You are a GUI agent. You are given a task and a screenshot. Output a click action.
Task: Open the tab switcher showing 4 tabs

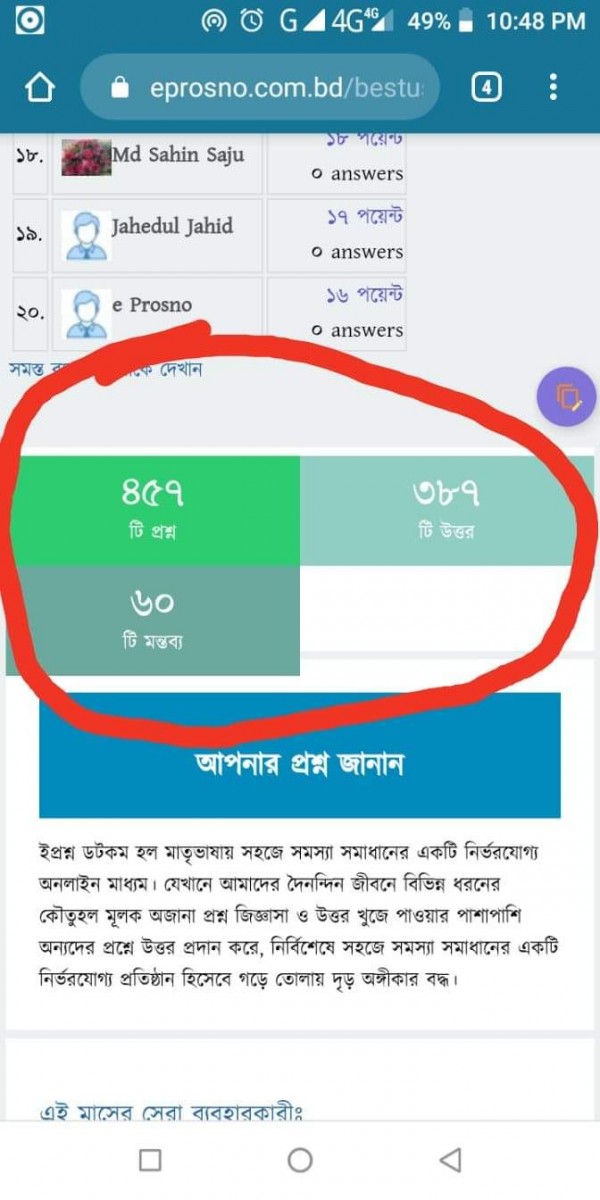click(x=485, y=88)
